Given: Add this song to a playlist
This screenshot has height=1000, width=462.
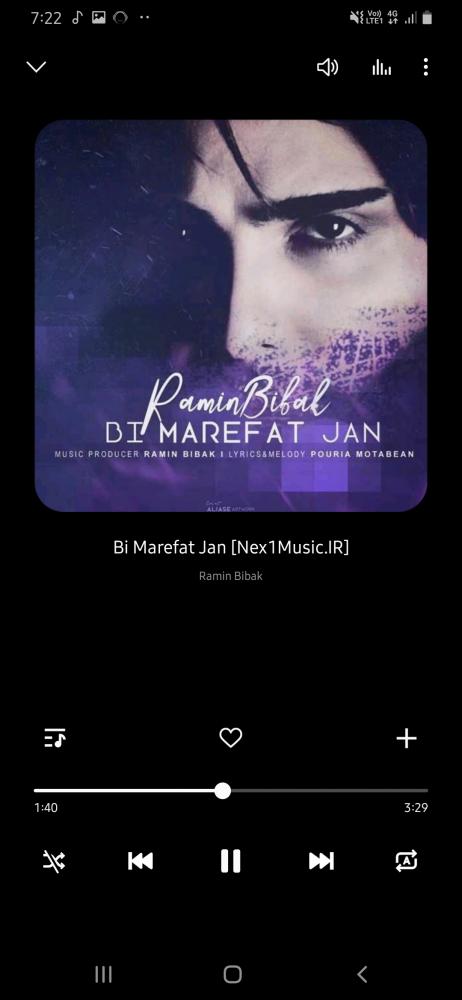Looking at the screenshot, I should tap(406, 738).
